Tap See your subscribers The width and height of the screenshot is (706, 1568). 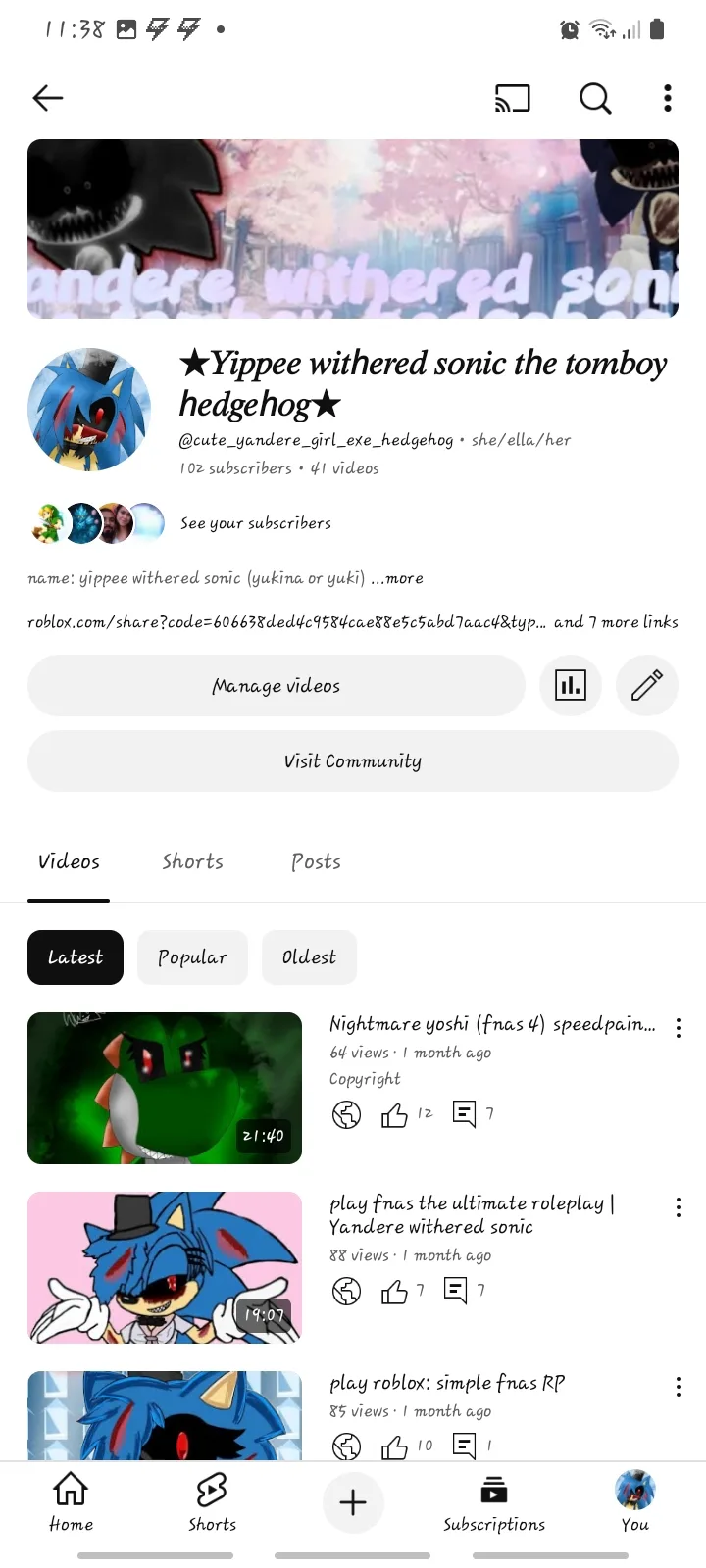pos(255,523)
